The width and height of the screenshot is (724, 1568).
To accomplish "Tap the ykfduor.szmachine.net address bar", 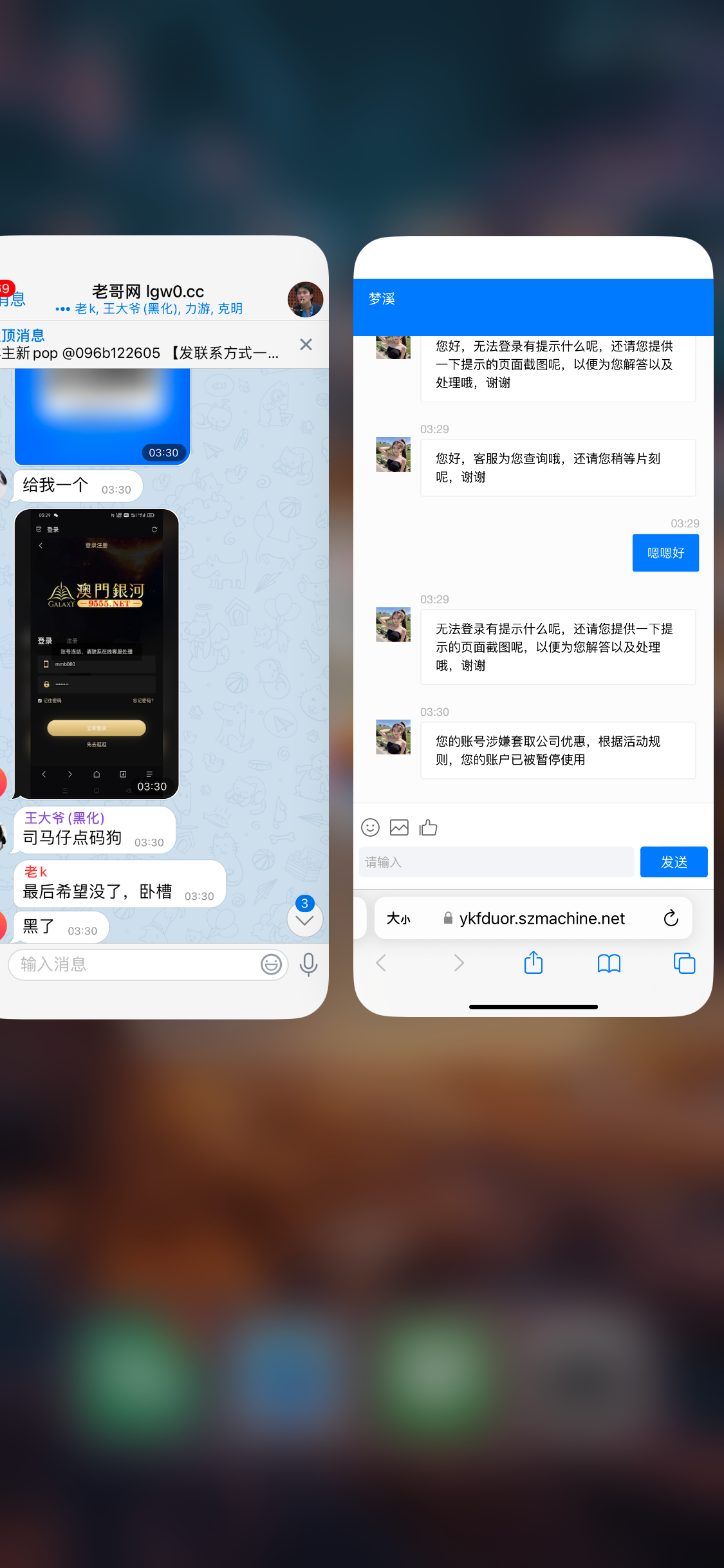I will [542, 919].
